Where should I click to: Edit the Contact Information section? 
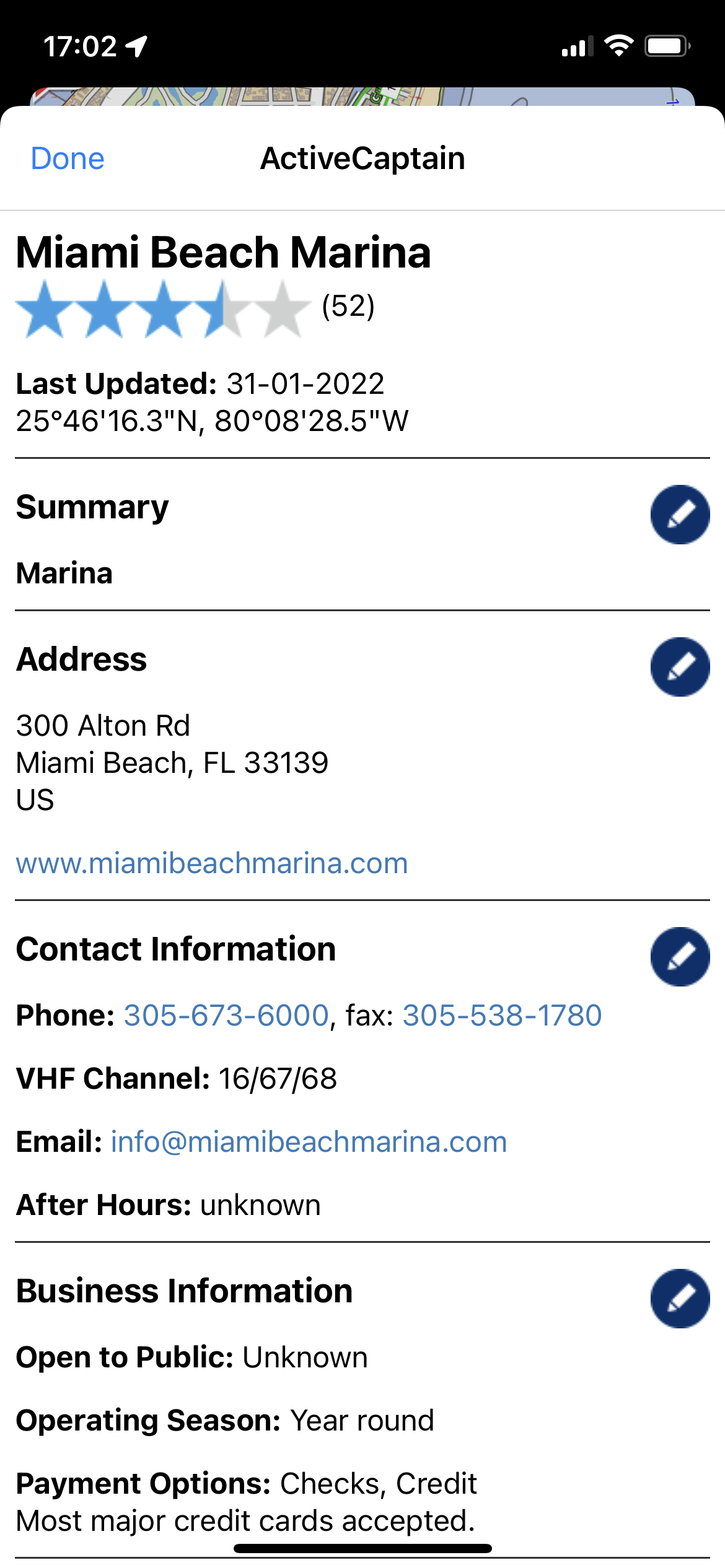pos(680,957)
